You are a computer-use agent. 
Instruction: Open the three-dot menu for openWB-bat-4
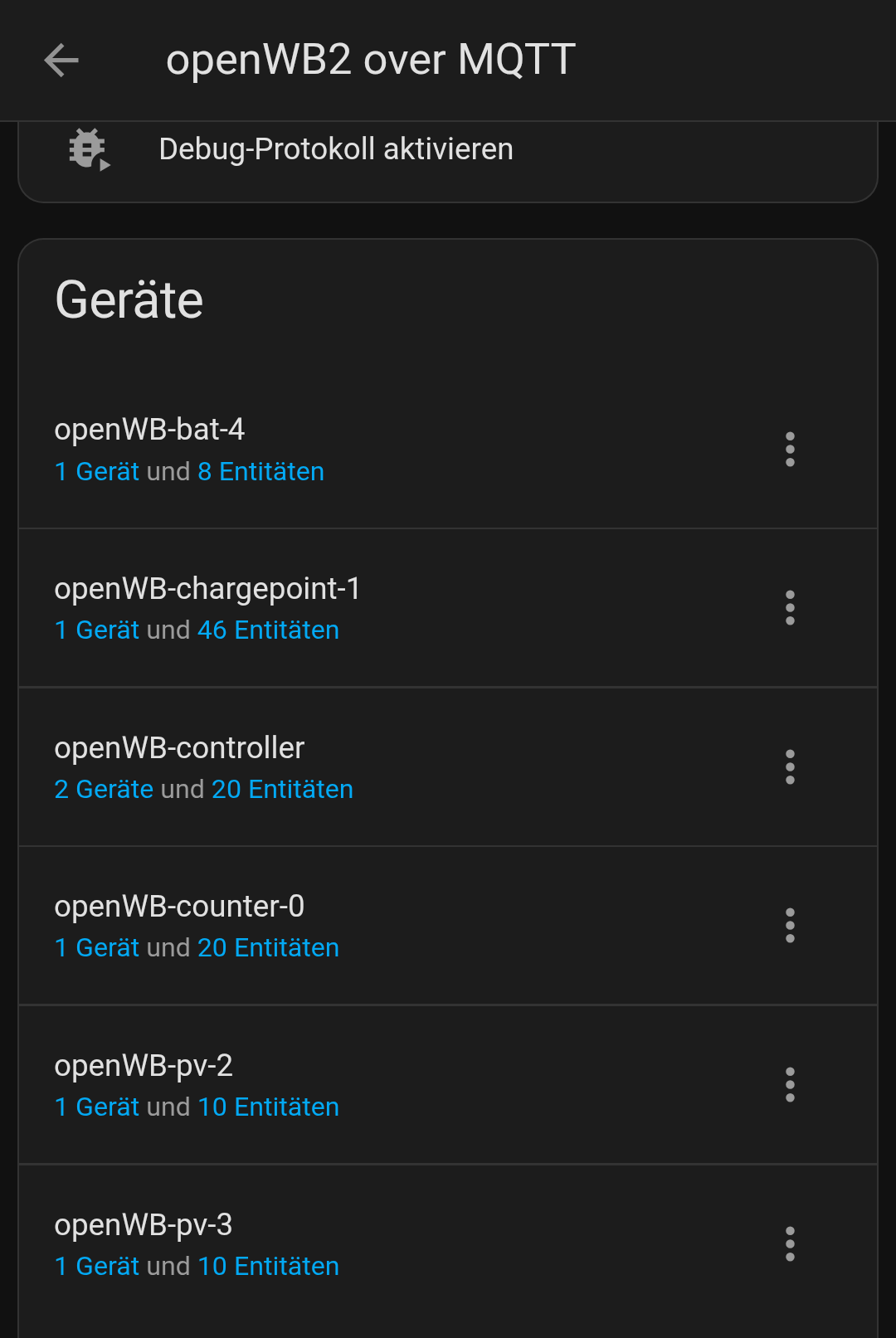[790, 448]
